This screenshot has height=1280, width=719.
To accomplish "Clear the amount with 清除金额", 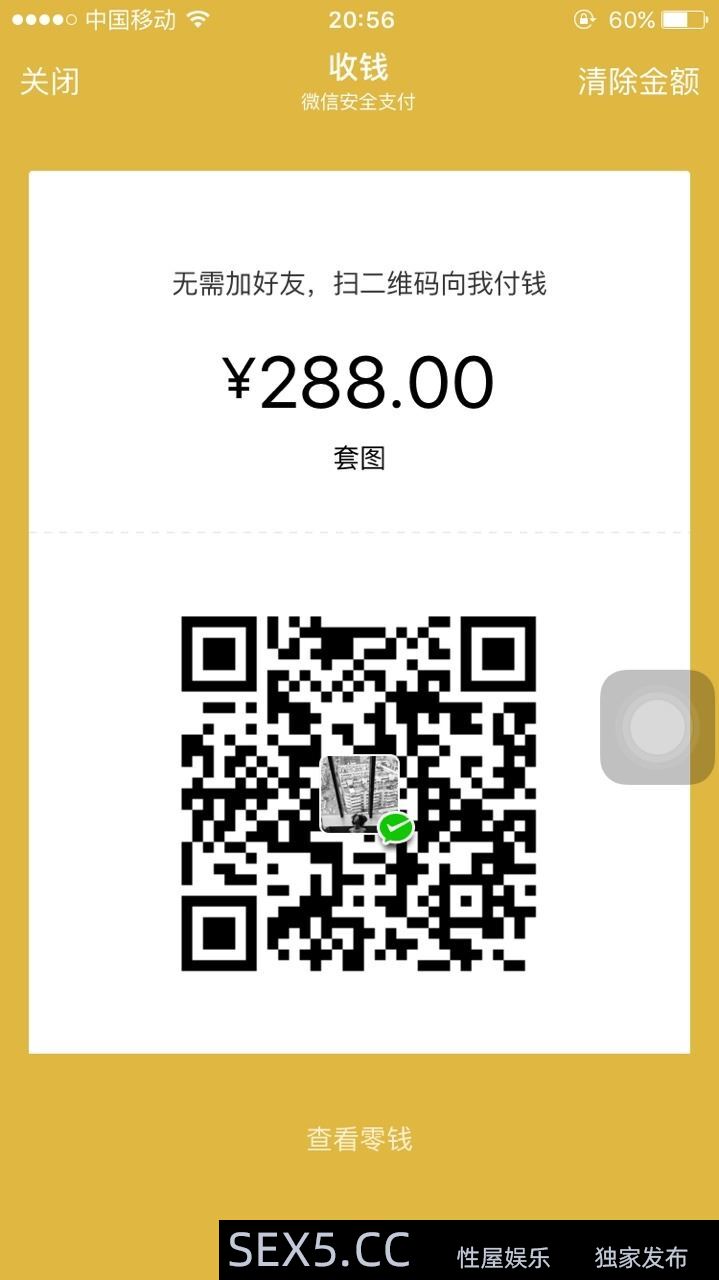I will point(638,81).
